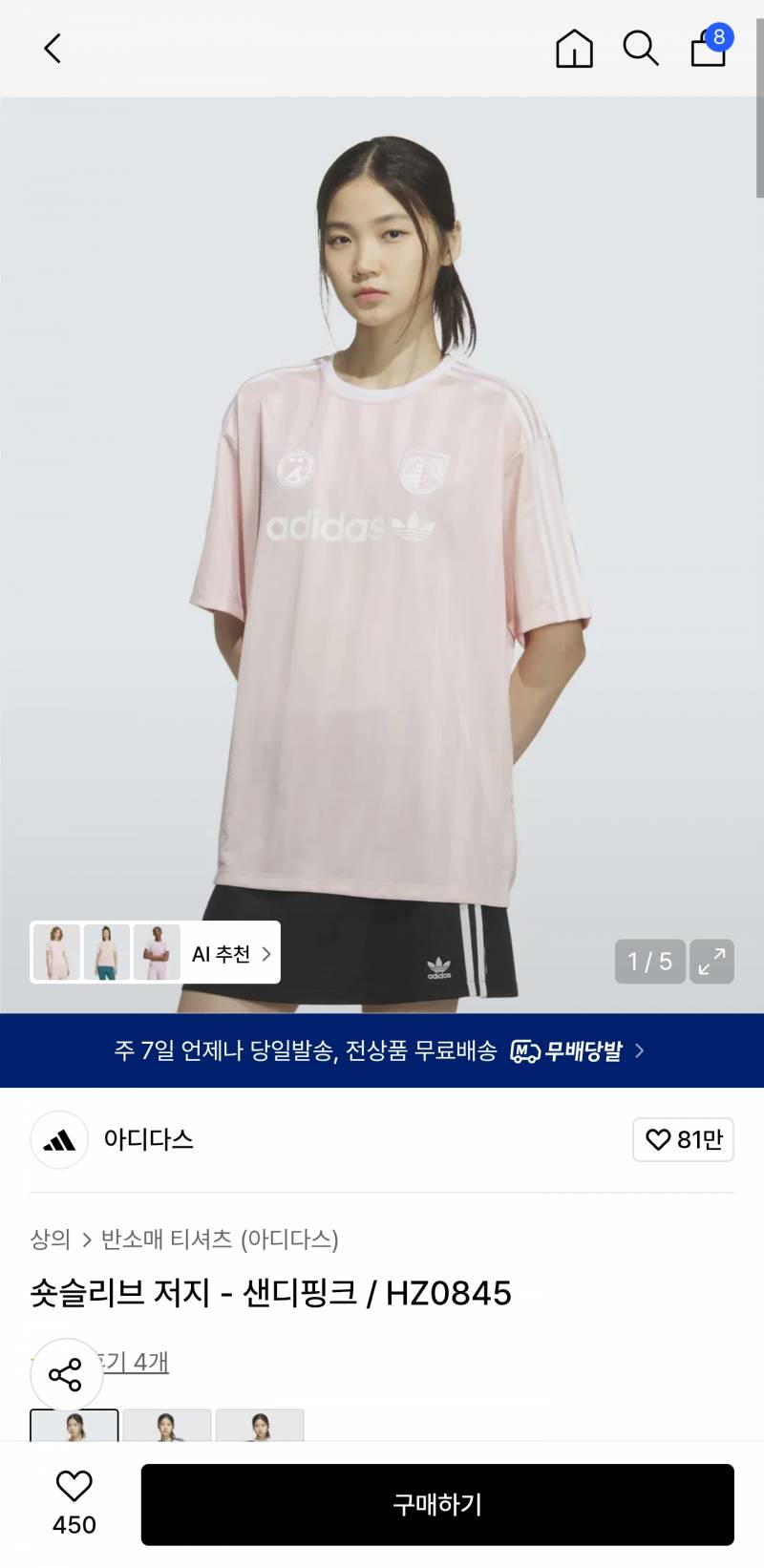This screenshot has width=764, height=1568.
Task: Expand product image to fullscreen
Action: [x=711, y=963]
